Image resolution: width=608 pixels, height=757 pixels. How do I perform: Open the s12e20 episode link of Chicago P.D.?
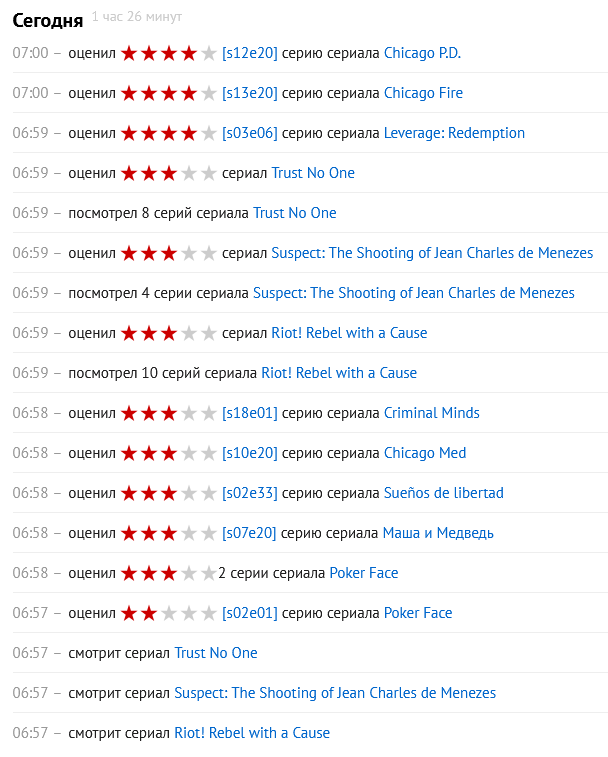tap(250, 53)
